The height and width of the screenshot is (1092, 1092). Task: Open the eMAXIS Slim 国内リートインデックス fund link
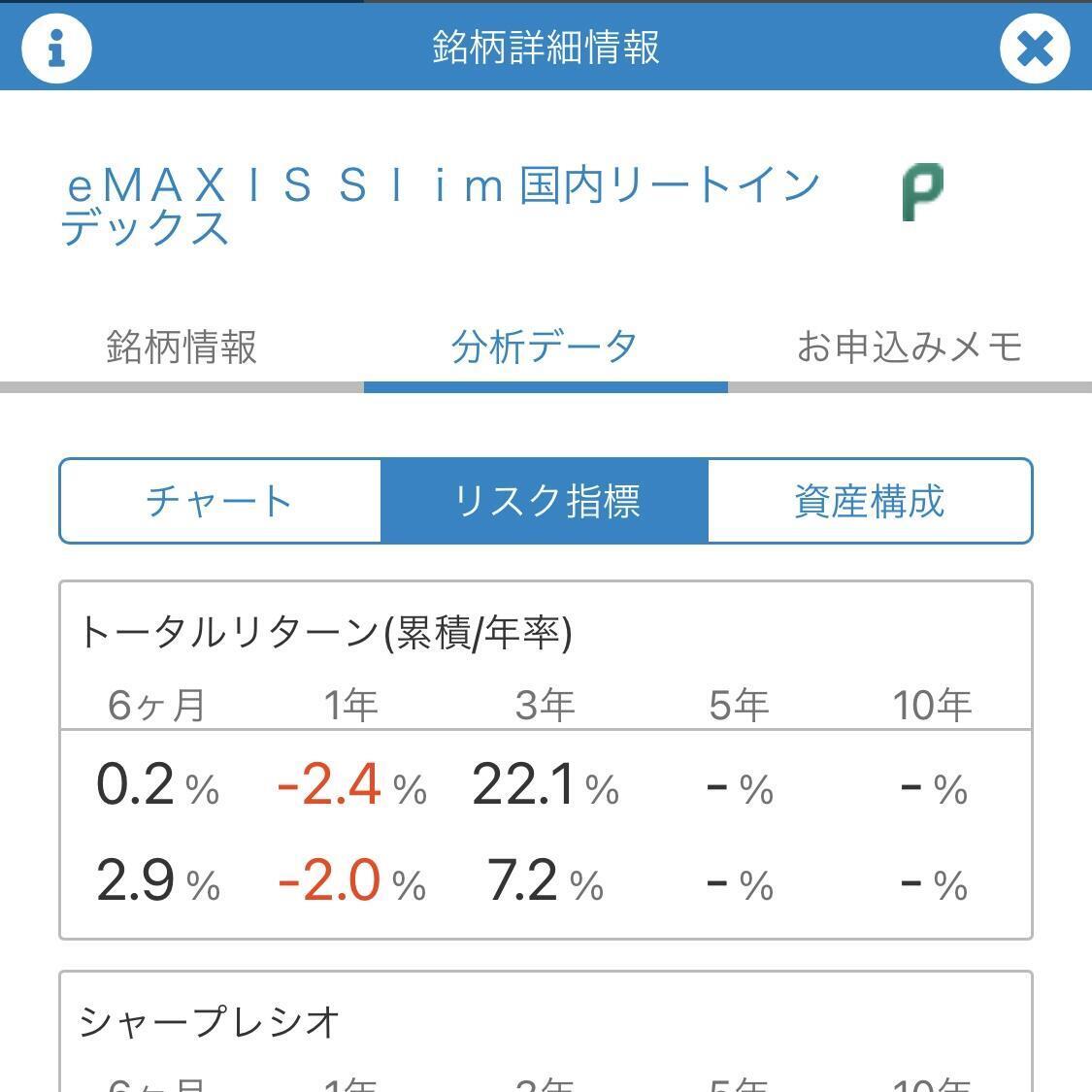pyautogui.click(x=442, y=206)
